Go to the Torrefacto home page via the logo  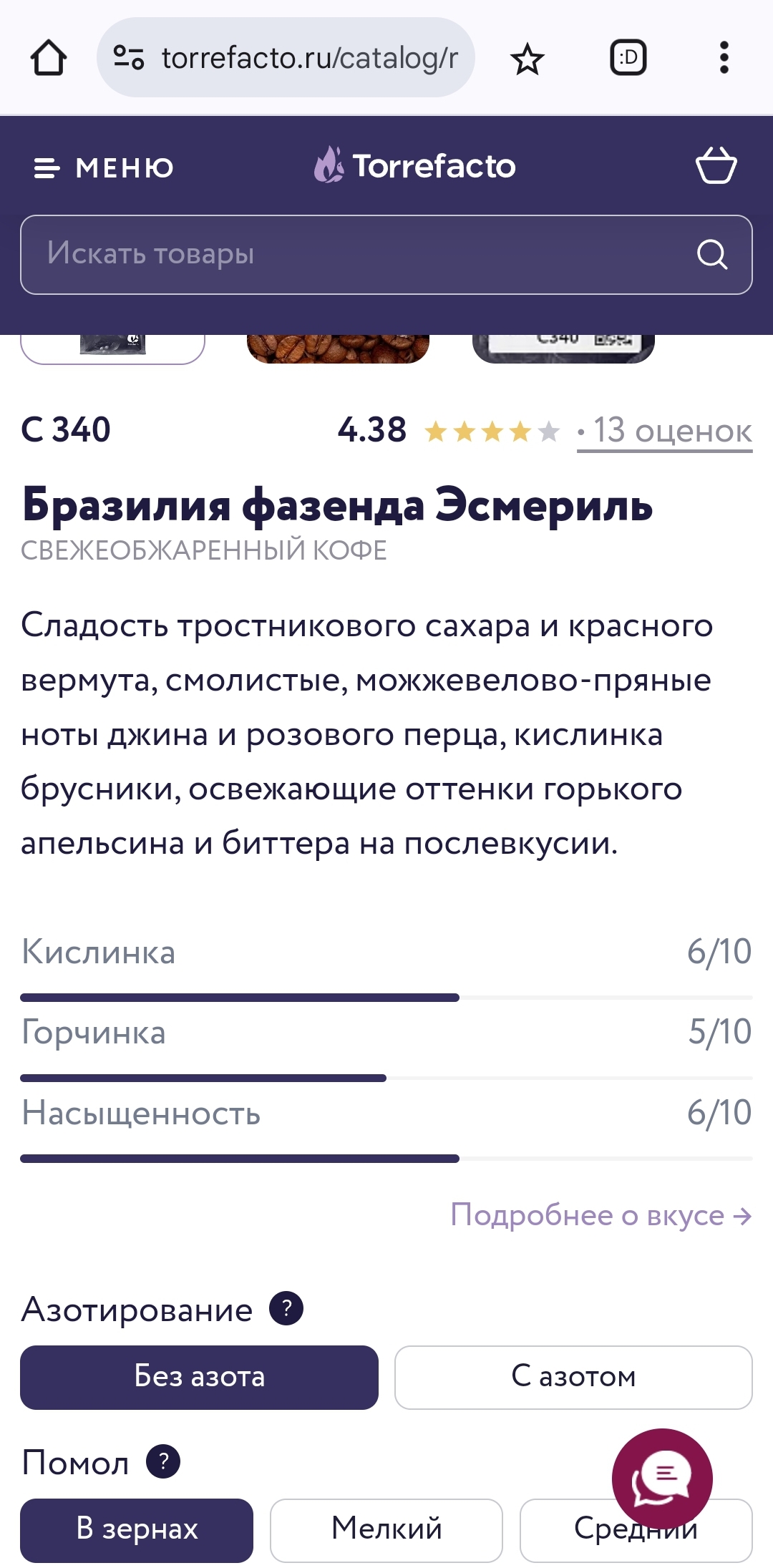click(415, 166)
